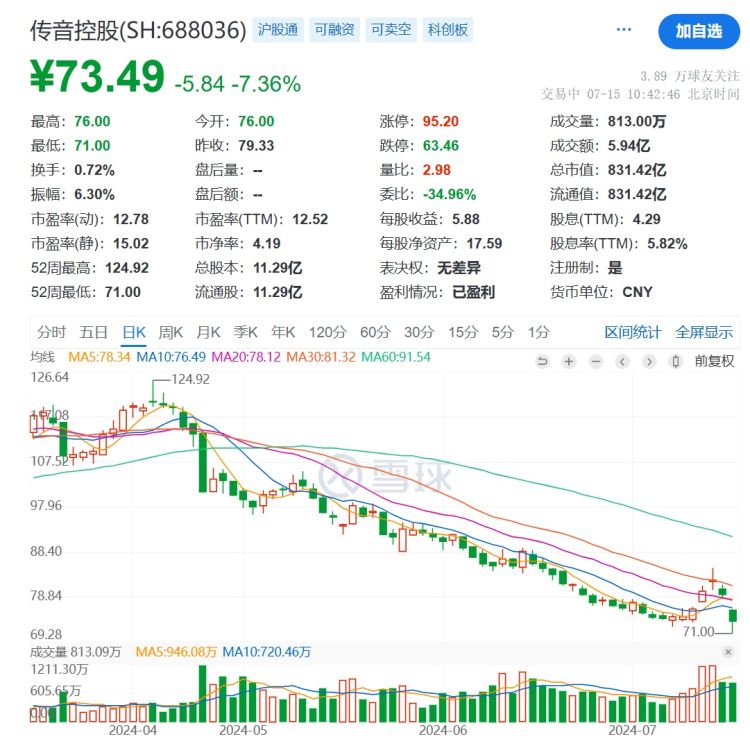
Task: Switch to the 60分 interval
Action: pos(375,332)
